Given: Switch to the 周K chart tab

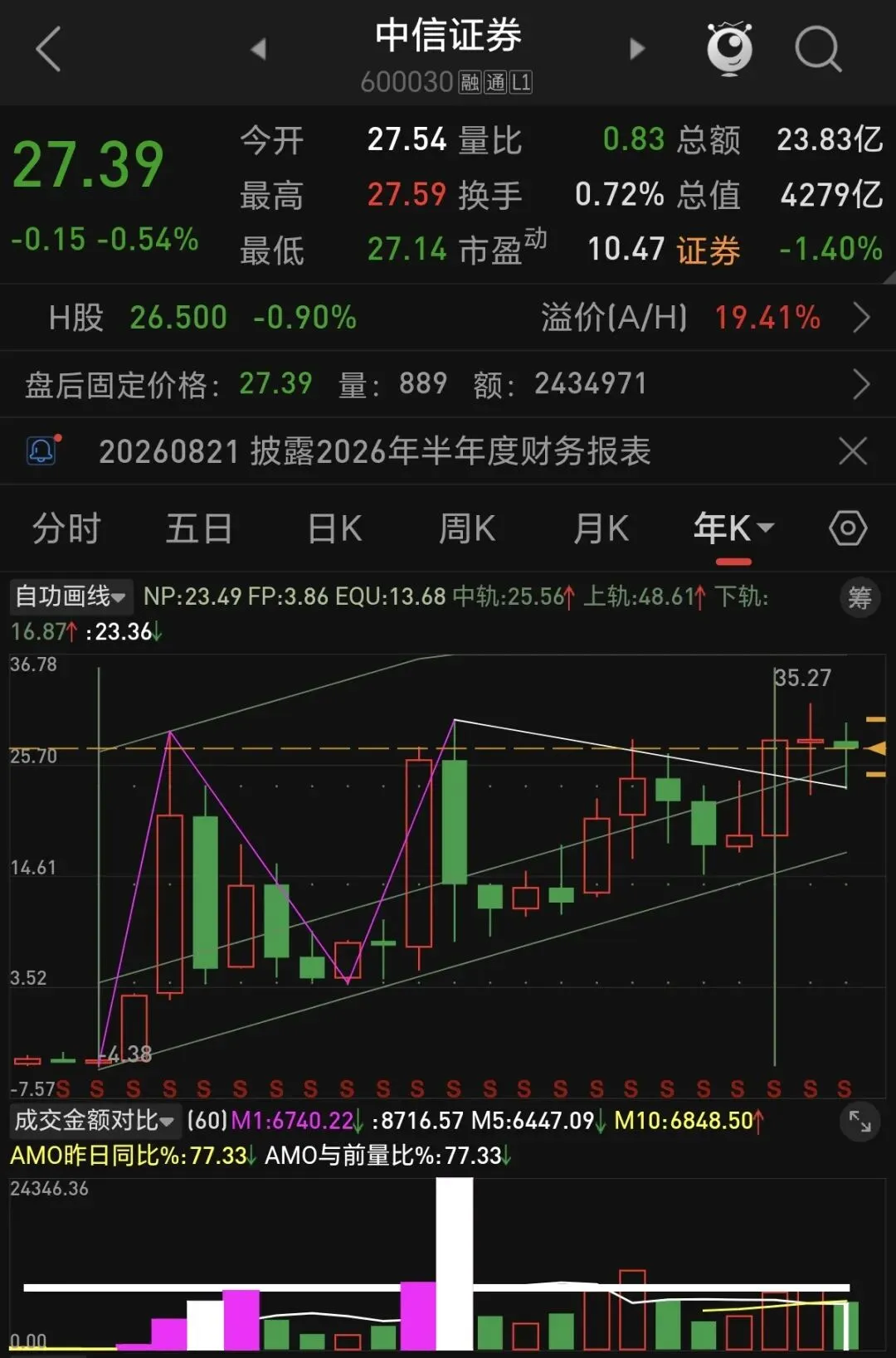Looking at the screenshot, I should point(467,528).
